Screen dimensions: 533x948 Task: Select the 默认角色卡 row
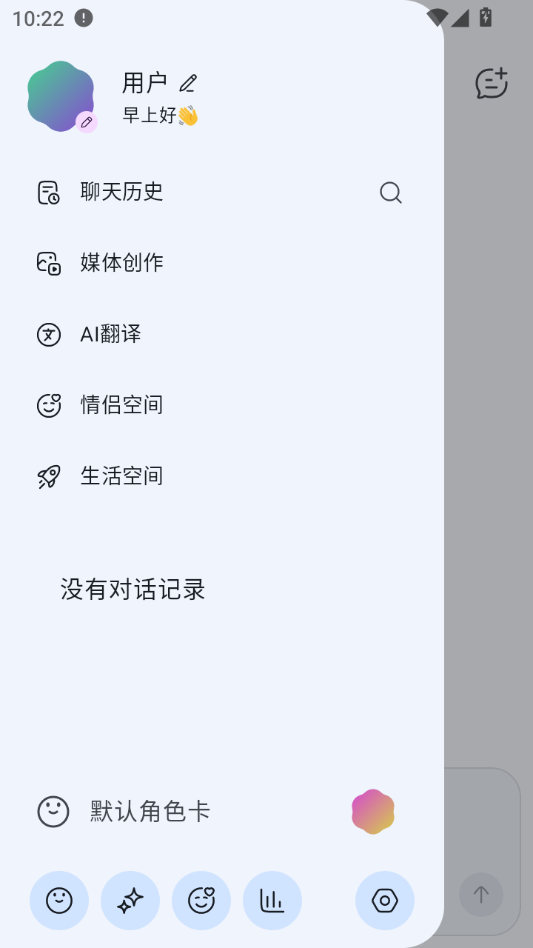pos(216,811)
